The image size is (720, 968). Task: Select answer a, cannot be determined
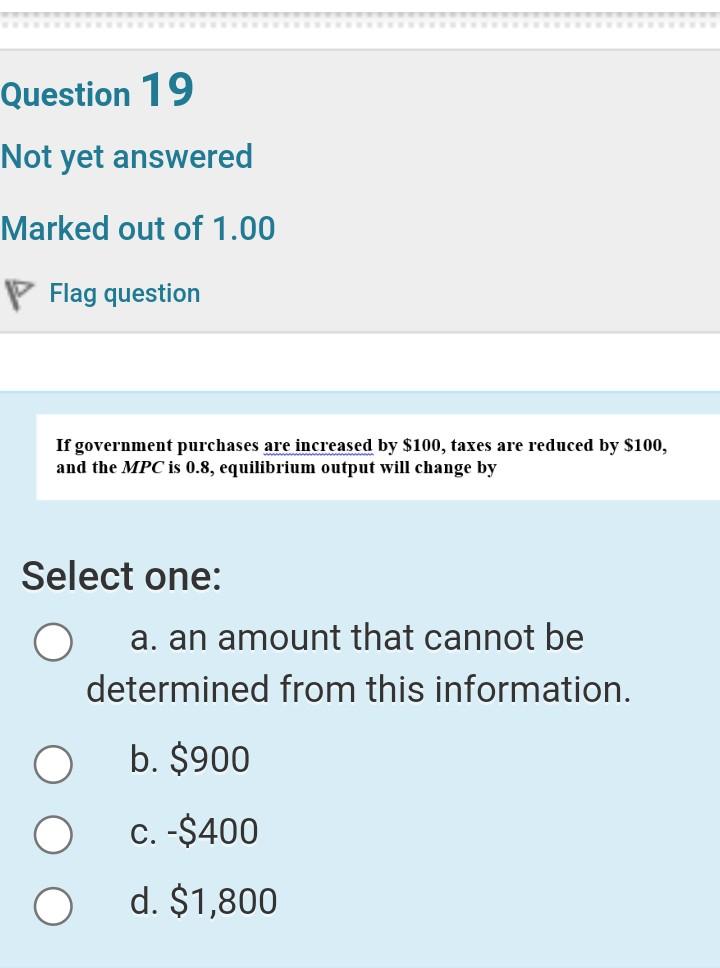tap(53, 643)
